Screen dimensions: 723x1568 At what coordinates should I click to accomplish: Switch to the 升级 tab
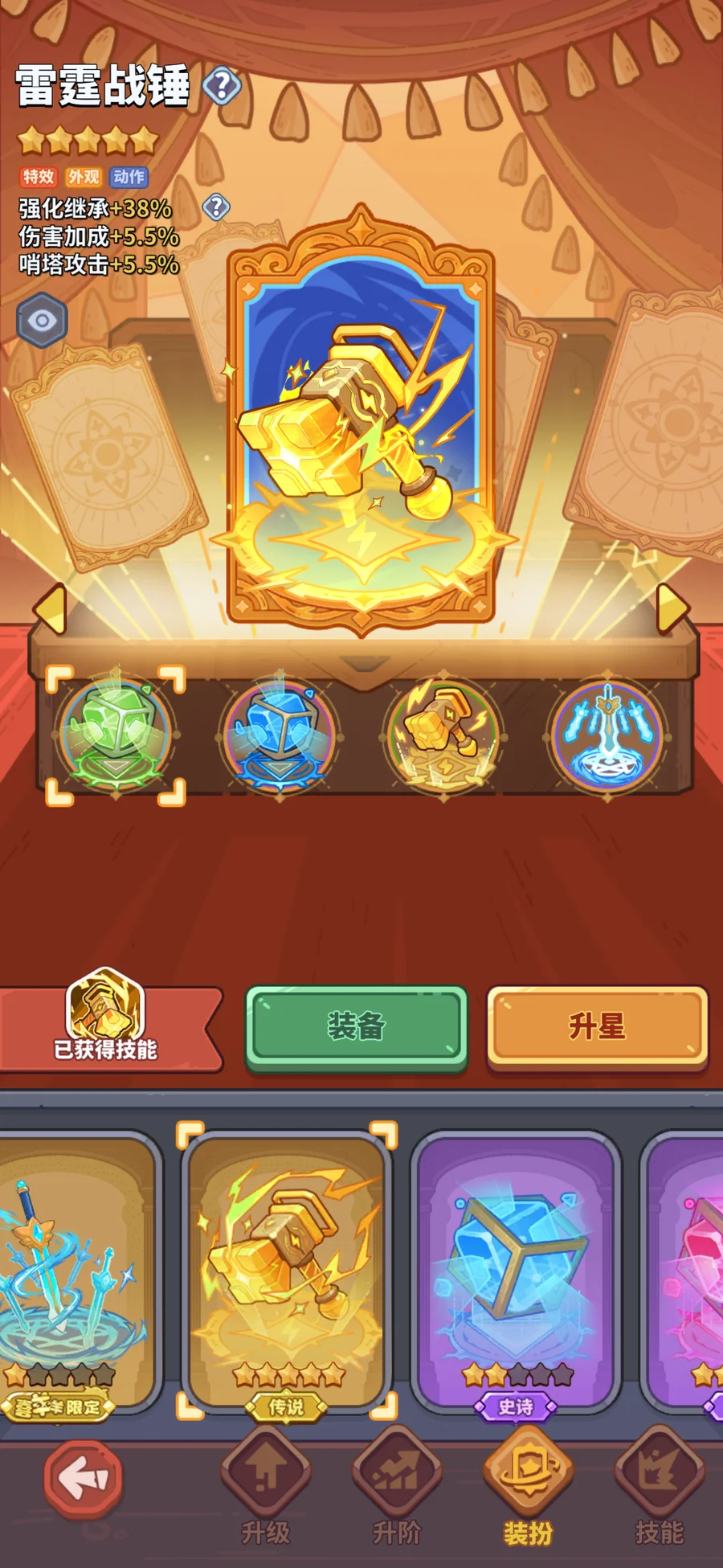point(266,1487)
